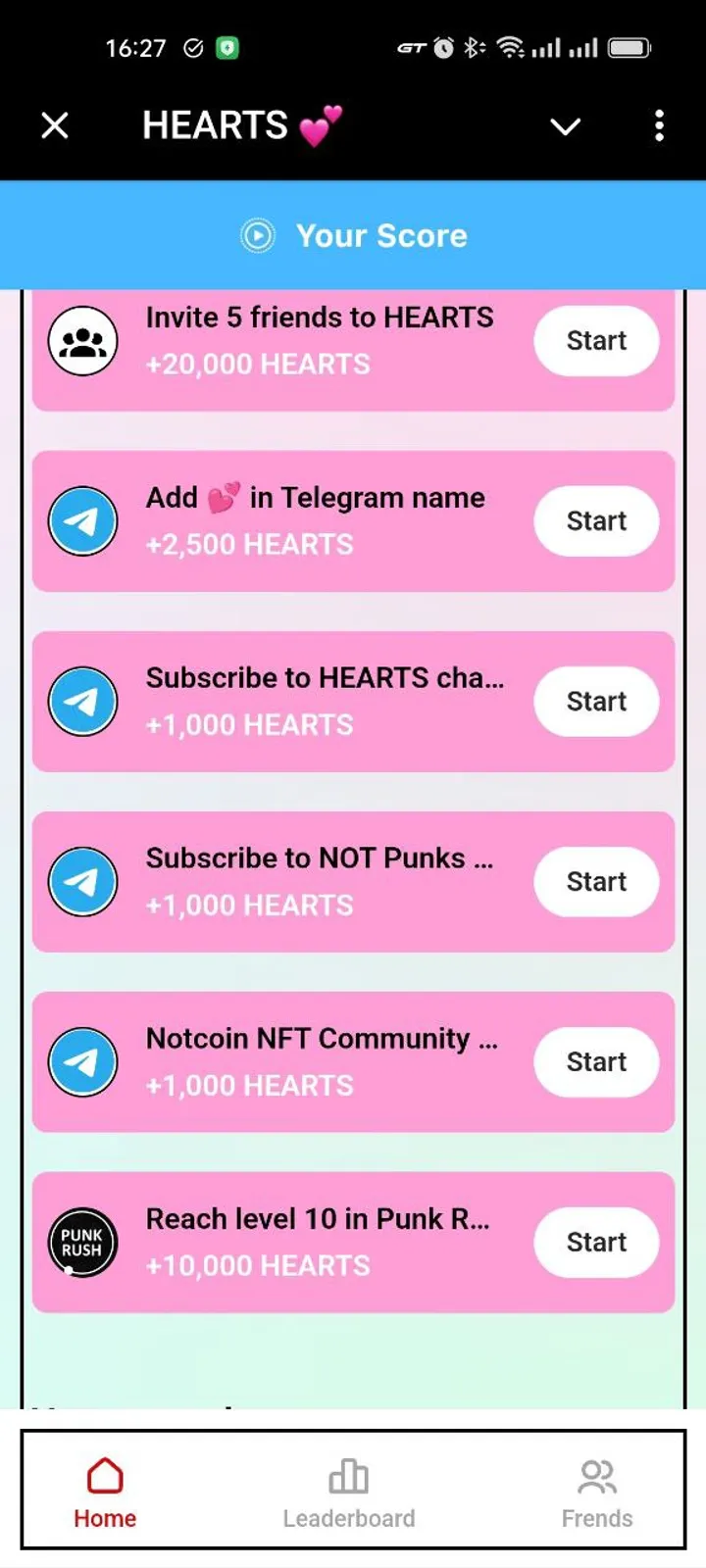Open the PUNK RUSH game icon
This screenshot has height=1568, width=706.
(x=83, y=1242)
